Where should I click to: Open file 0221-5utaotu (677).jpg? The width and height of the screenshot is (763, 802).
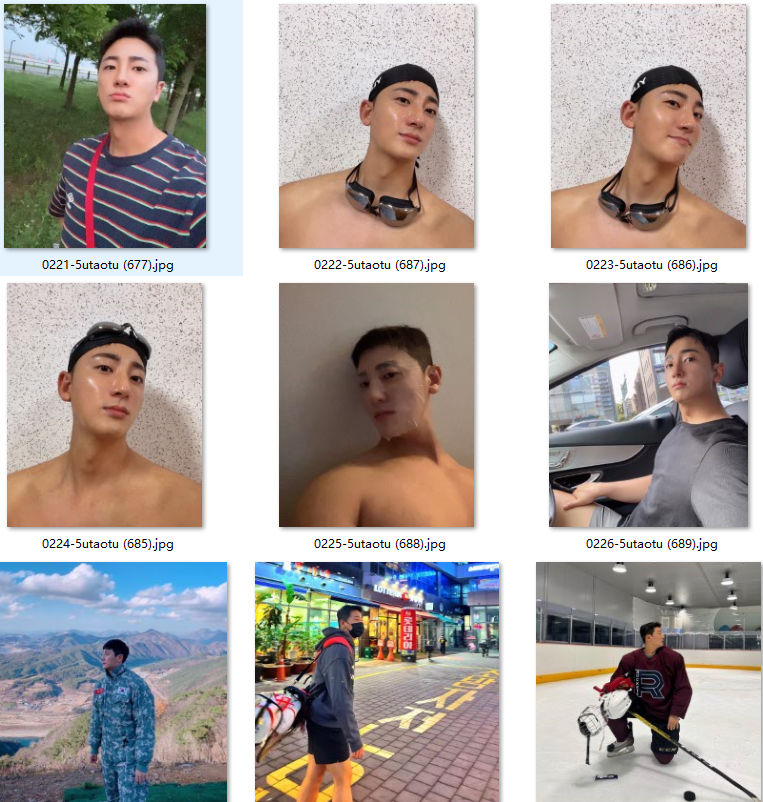pyautogui.click(x=105, y=126)
